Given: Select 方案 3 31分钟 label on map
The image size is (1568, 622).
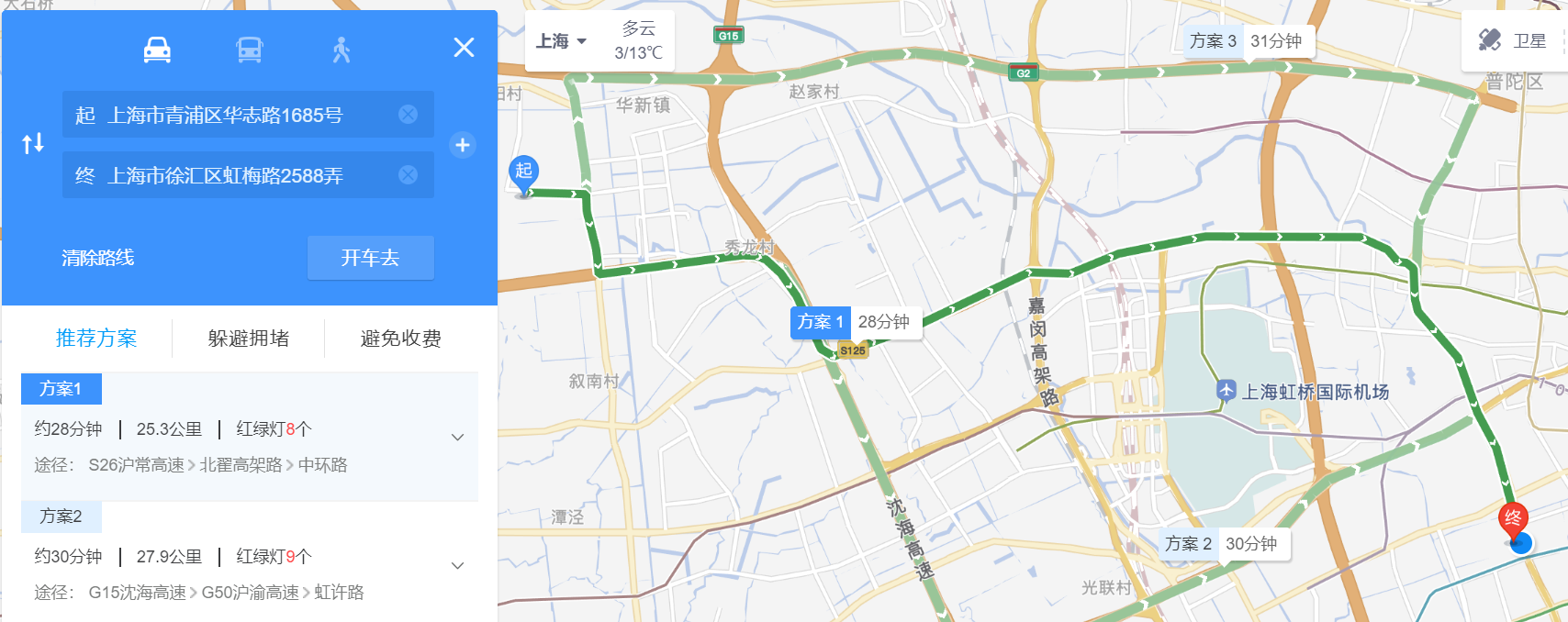Looking at the screenshot, I should [1247, 41].
